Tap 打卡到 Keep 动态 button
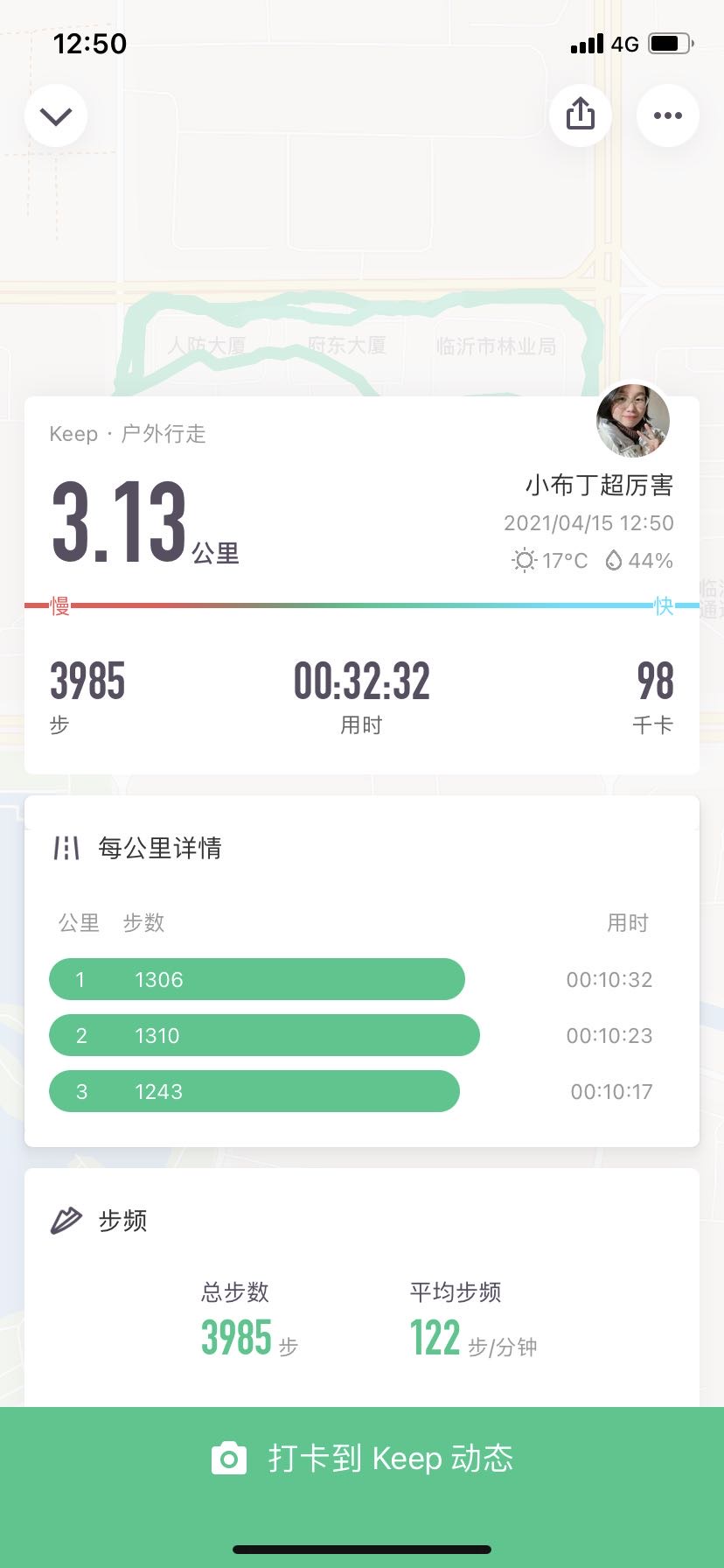Image resolution: width=724 pixels, height=1568 pixels. coord(362,1458)
